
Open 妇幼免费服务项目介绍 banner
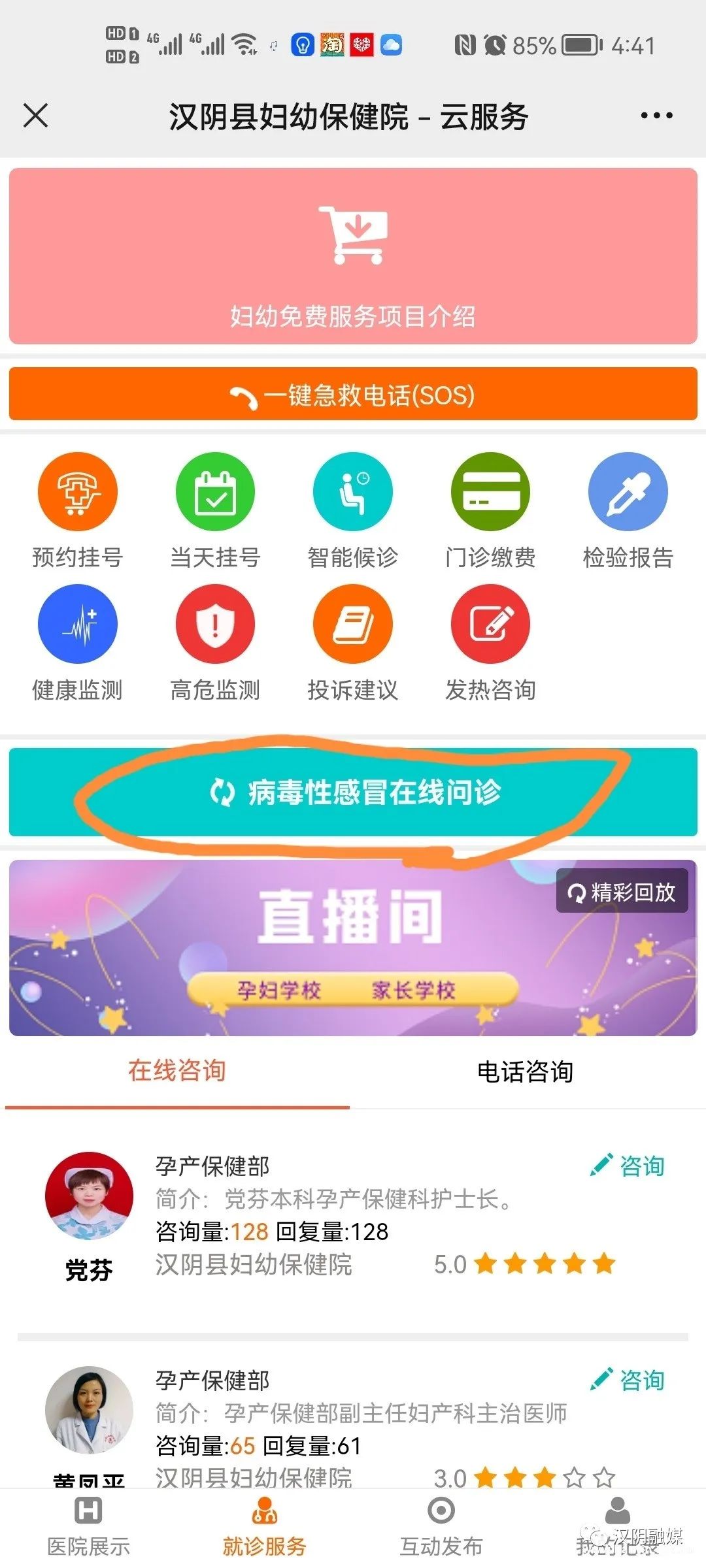click(353, 256)
